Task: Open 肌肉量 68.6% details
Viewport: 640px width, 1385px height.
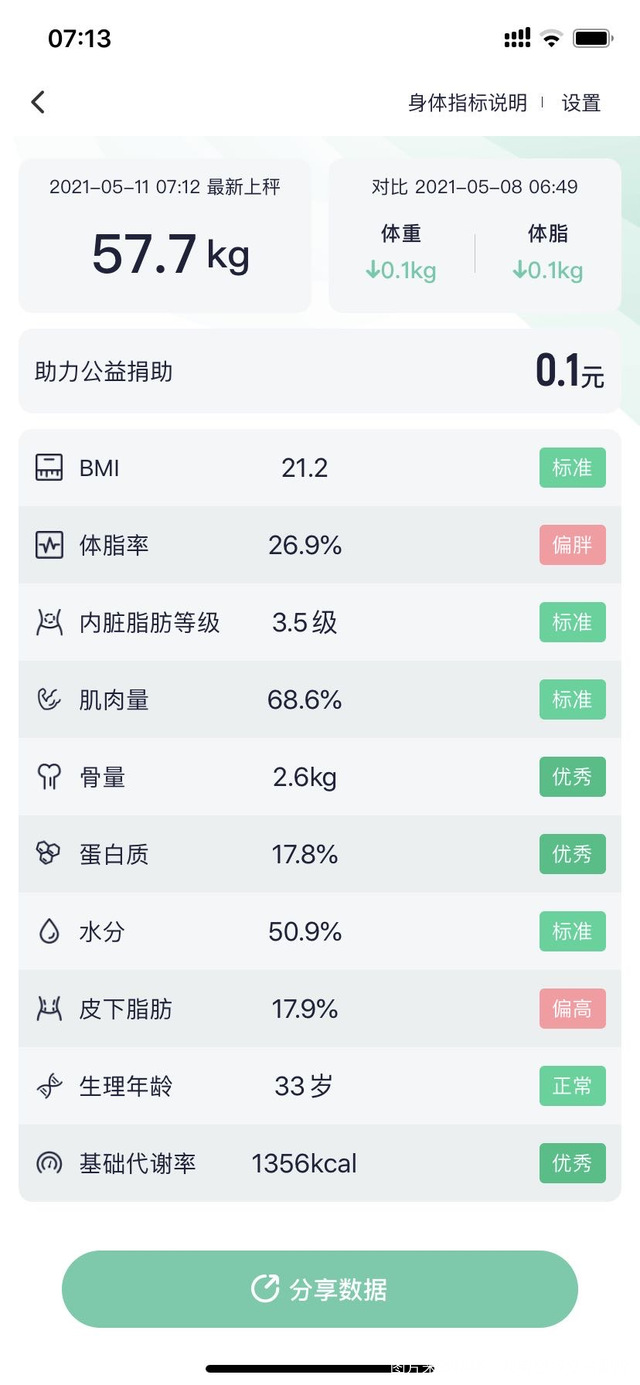Action: point(320,700)
